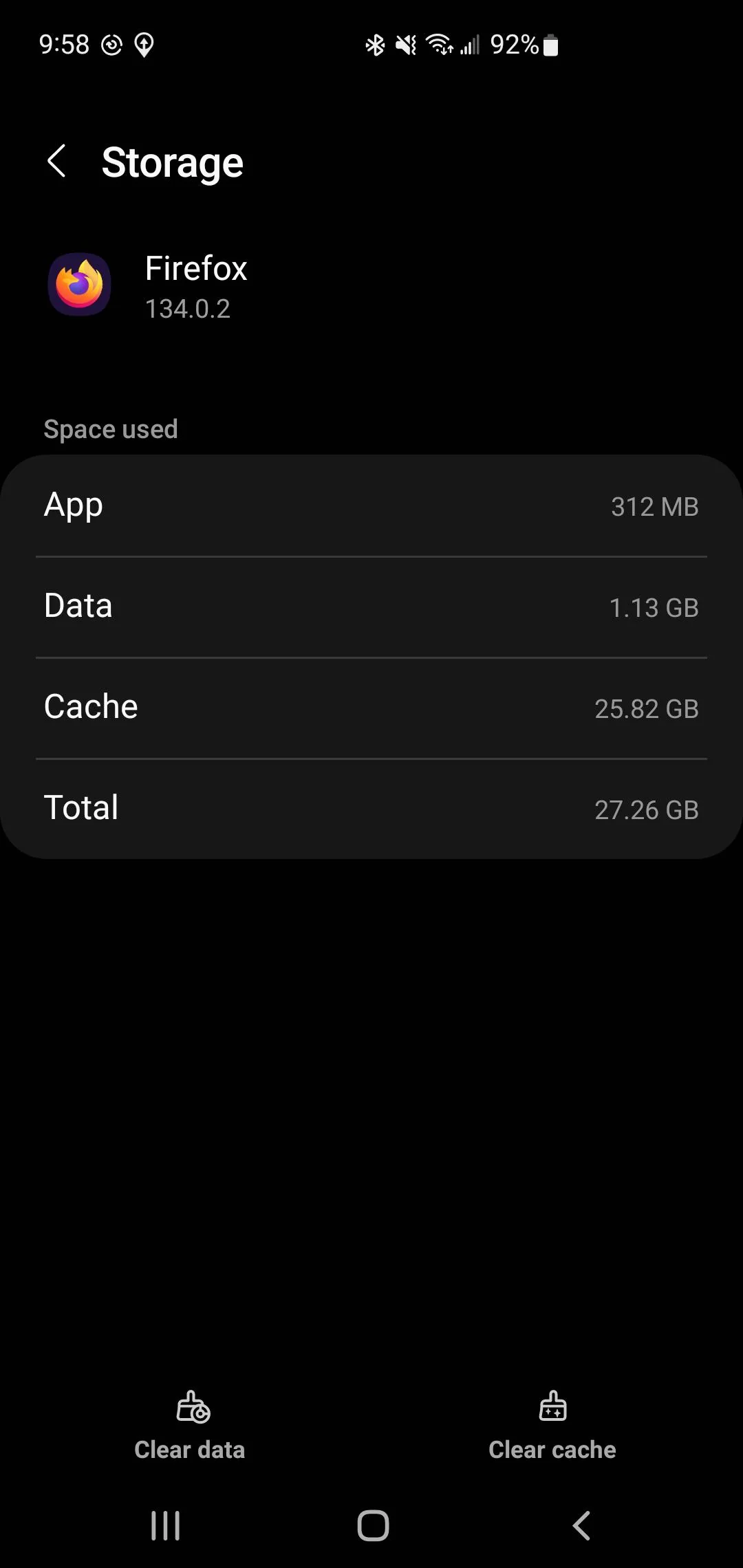Open recent apps from navigation bar
The width and height of the screenshot is (743, 1568).
click(x=166, y=1525)
